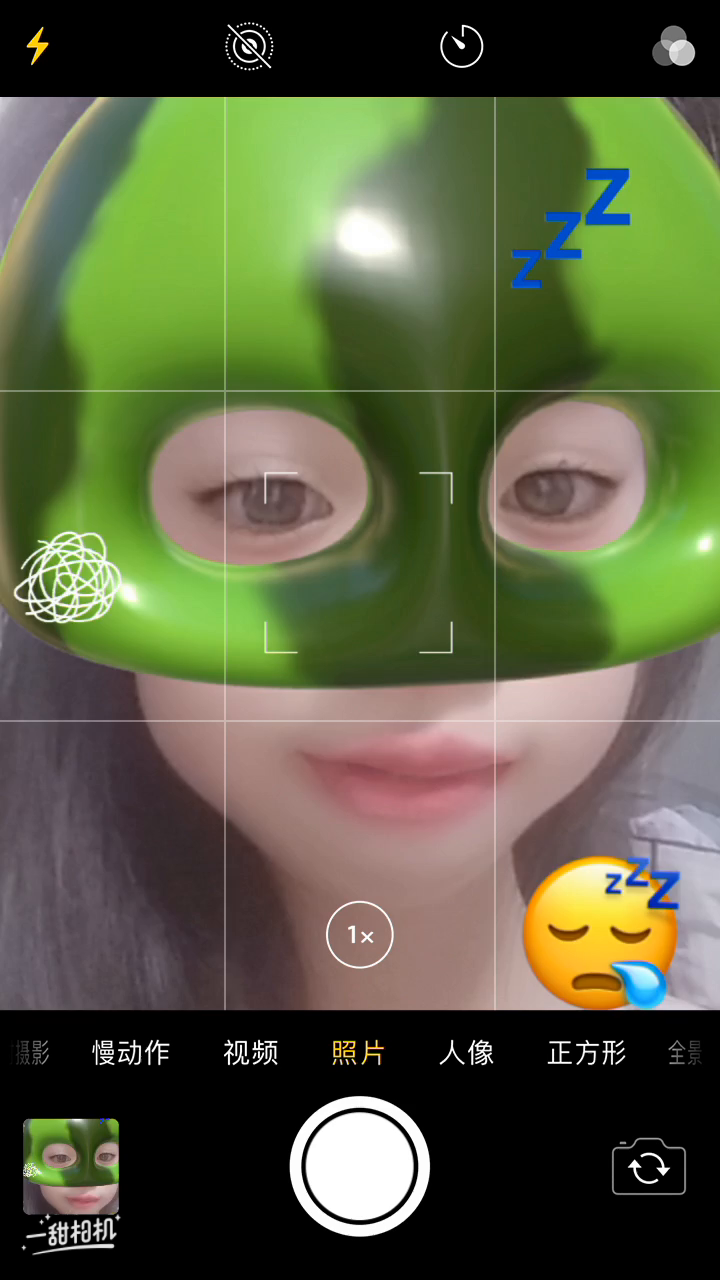720x1280 pixels.
Task: Flip between front and rear camera
Action: 649,1166
